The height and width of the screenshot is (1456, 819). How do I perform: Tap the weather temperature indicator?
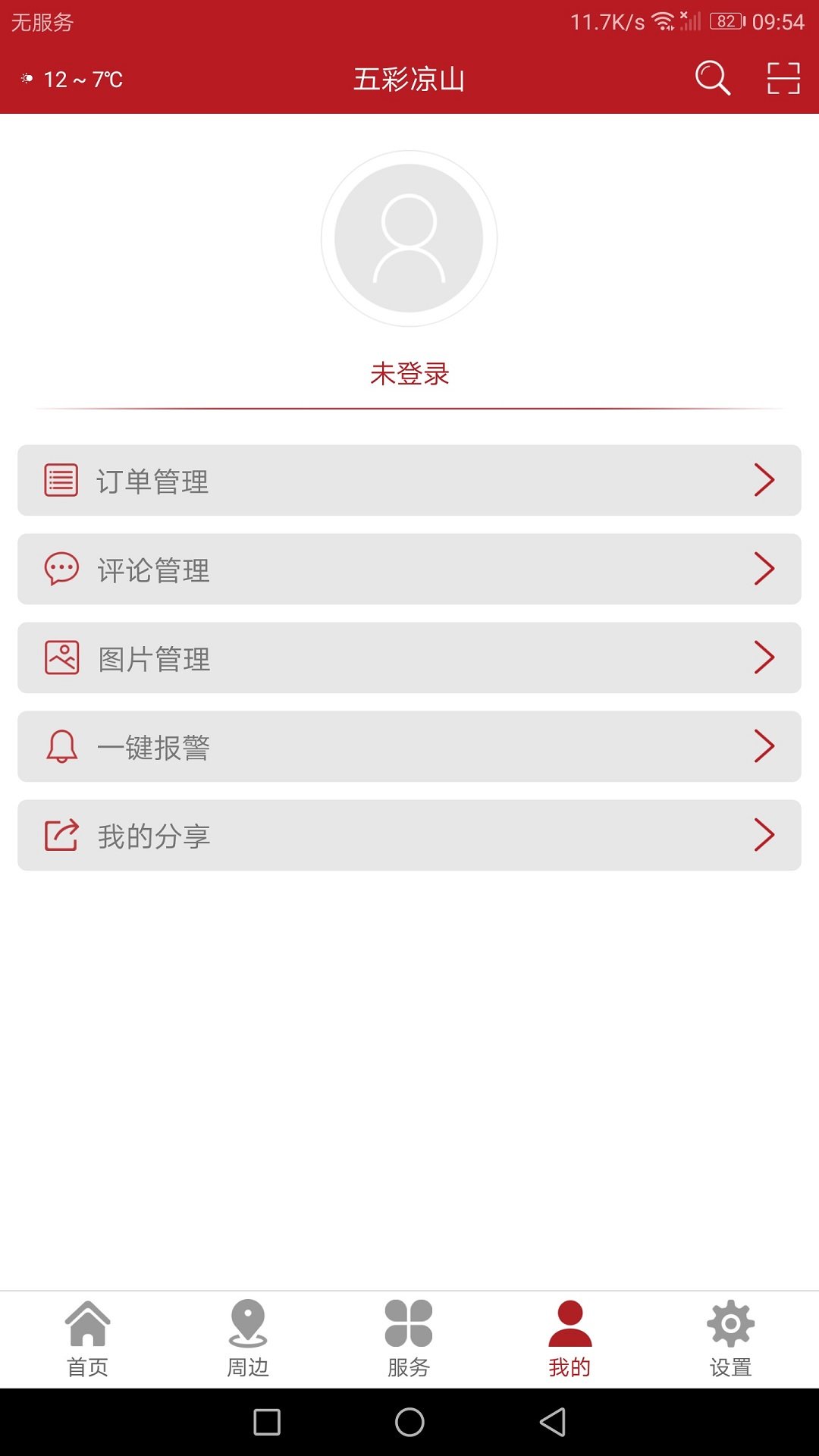[x=73, y=79]
